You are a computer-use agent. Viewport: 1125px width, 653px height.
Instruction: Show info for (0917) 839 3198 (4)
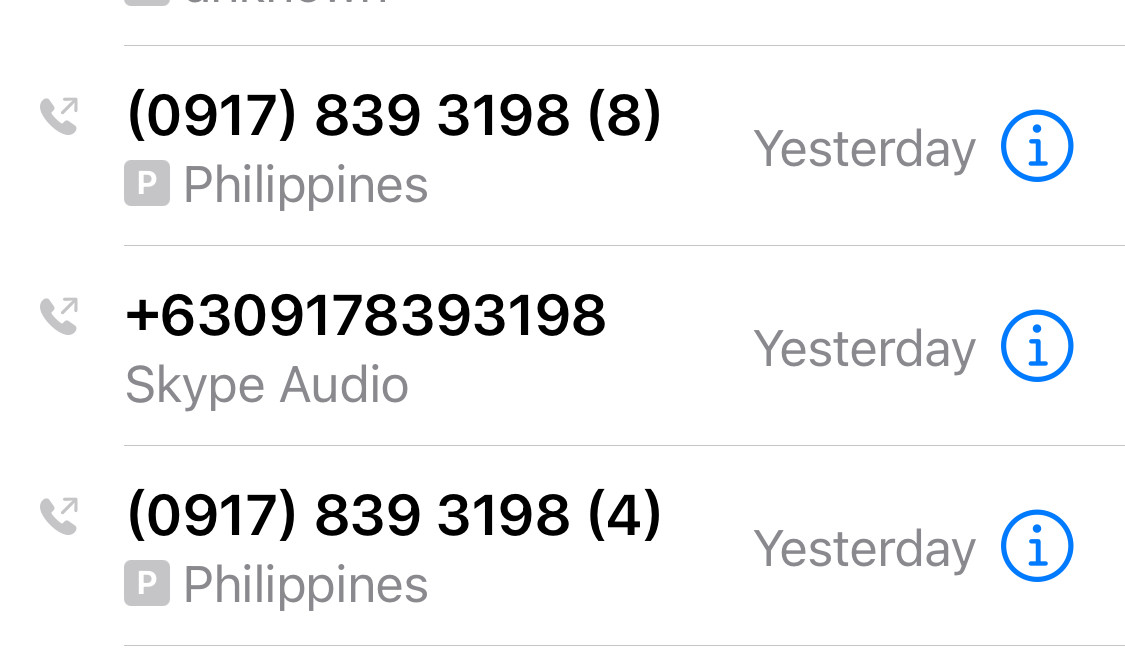tap(1036, 546)
